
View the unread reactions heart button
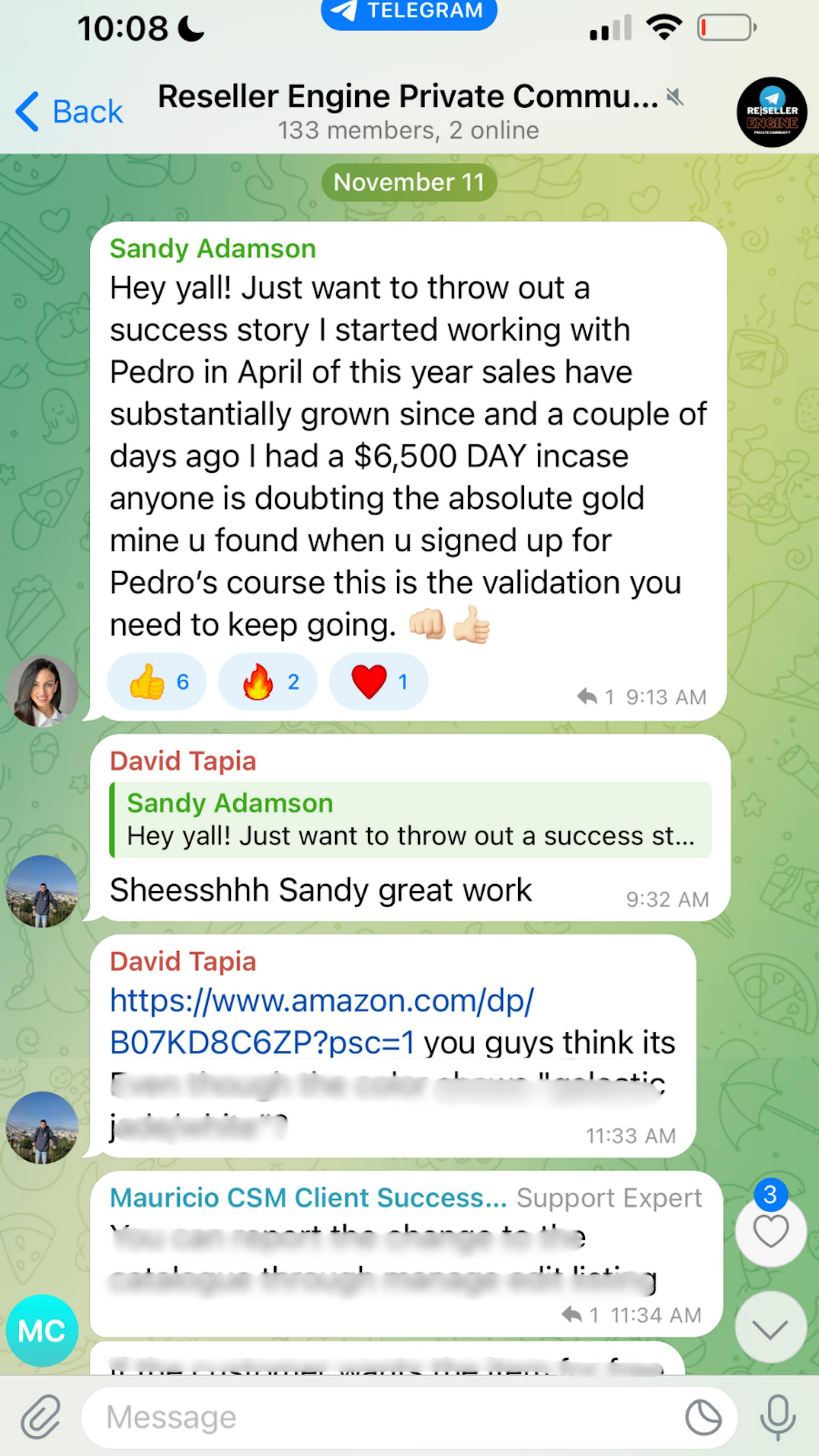[770, 1231]
